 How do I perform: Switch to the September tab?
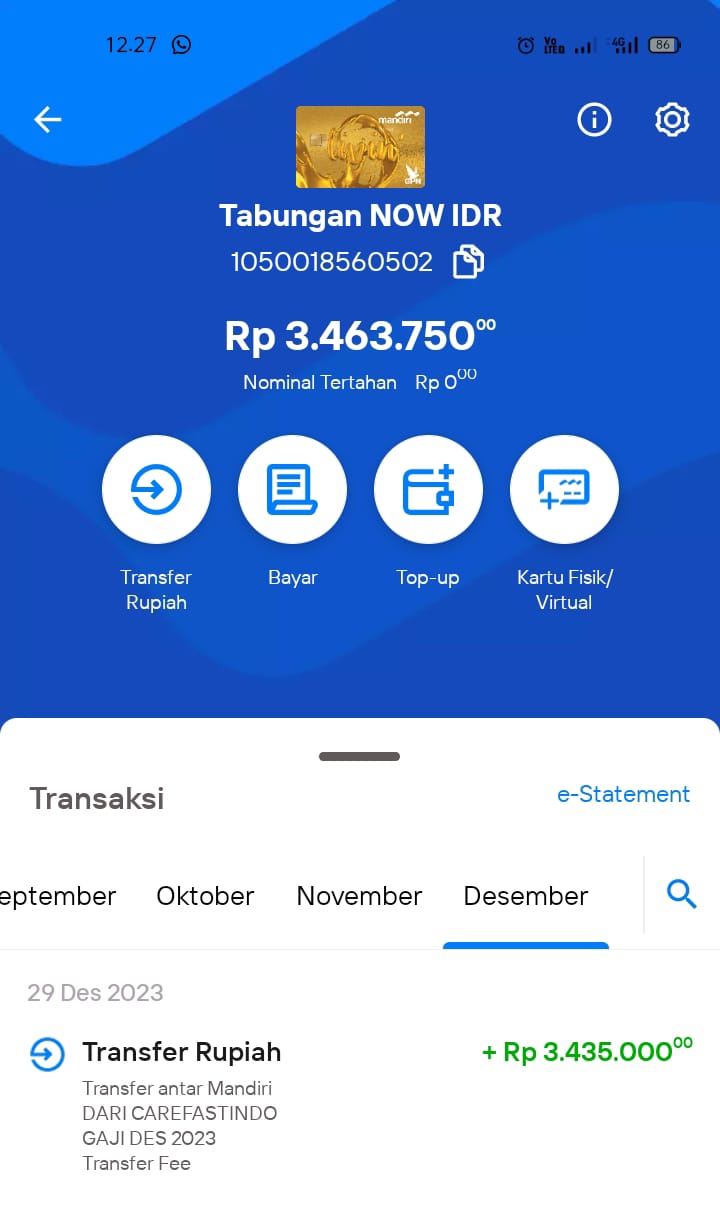(x=58, y=896)
